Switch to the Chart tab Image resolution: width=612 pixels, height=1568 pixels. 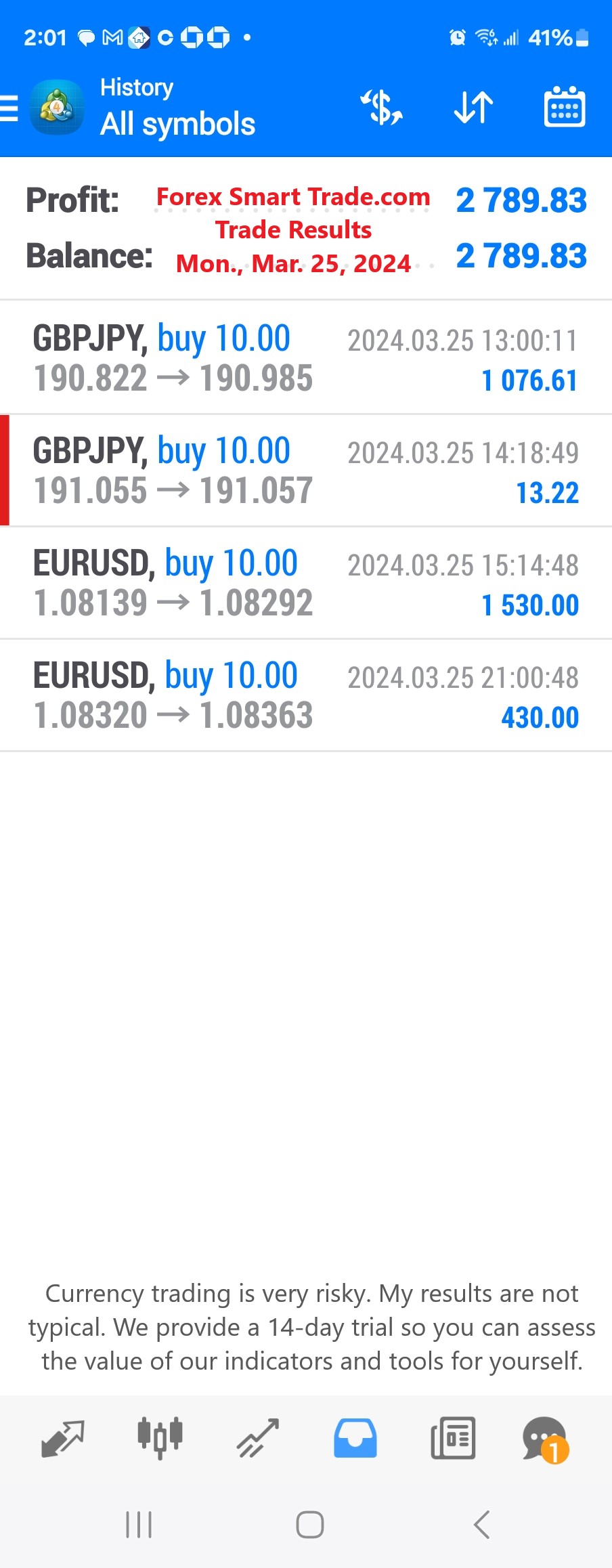coord(160,1438)
